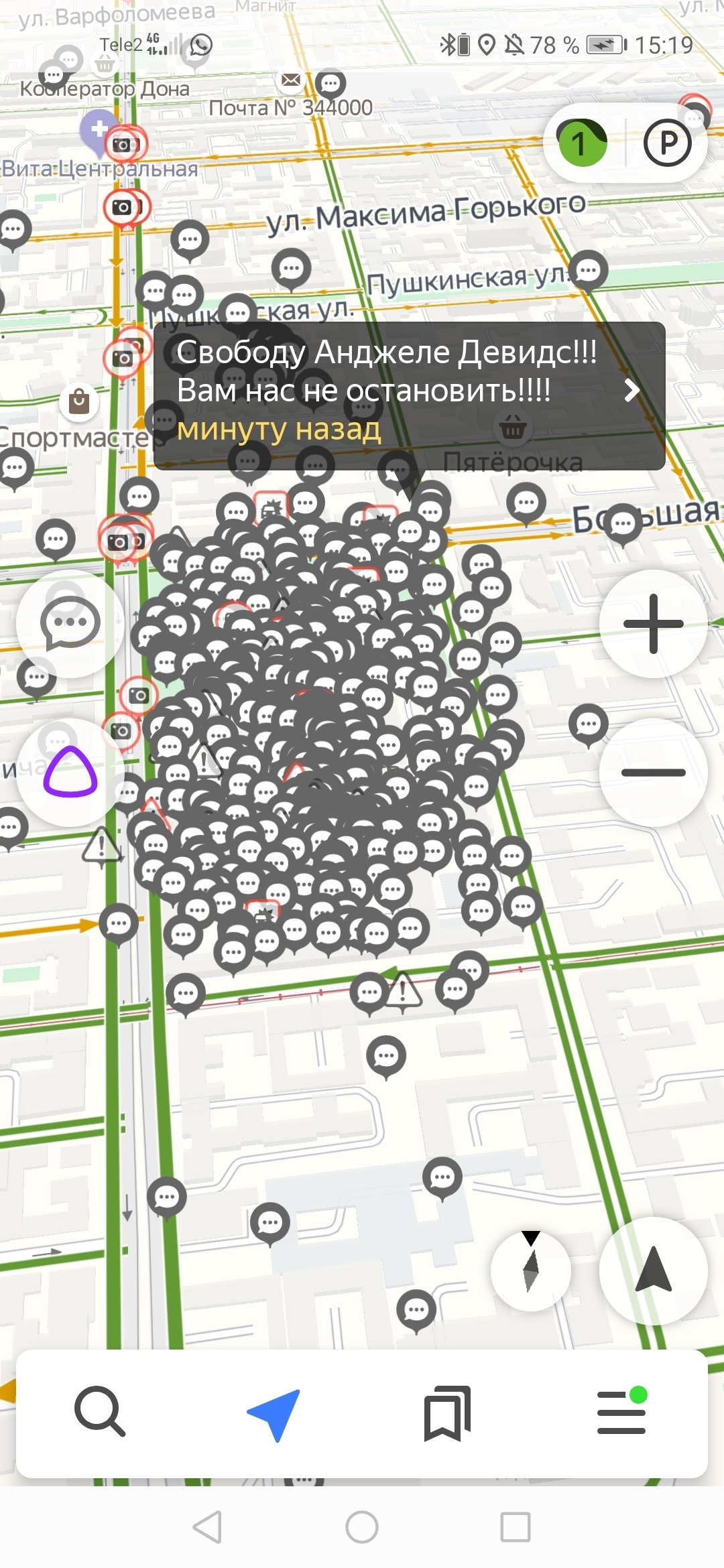Zoom in on the map
724x1568 pixels.
[x=653, y=624]
